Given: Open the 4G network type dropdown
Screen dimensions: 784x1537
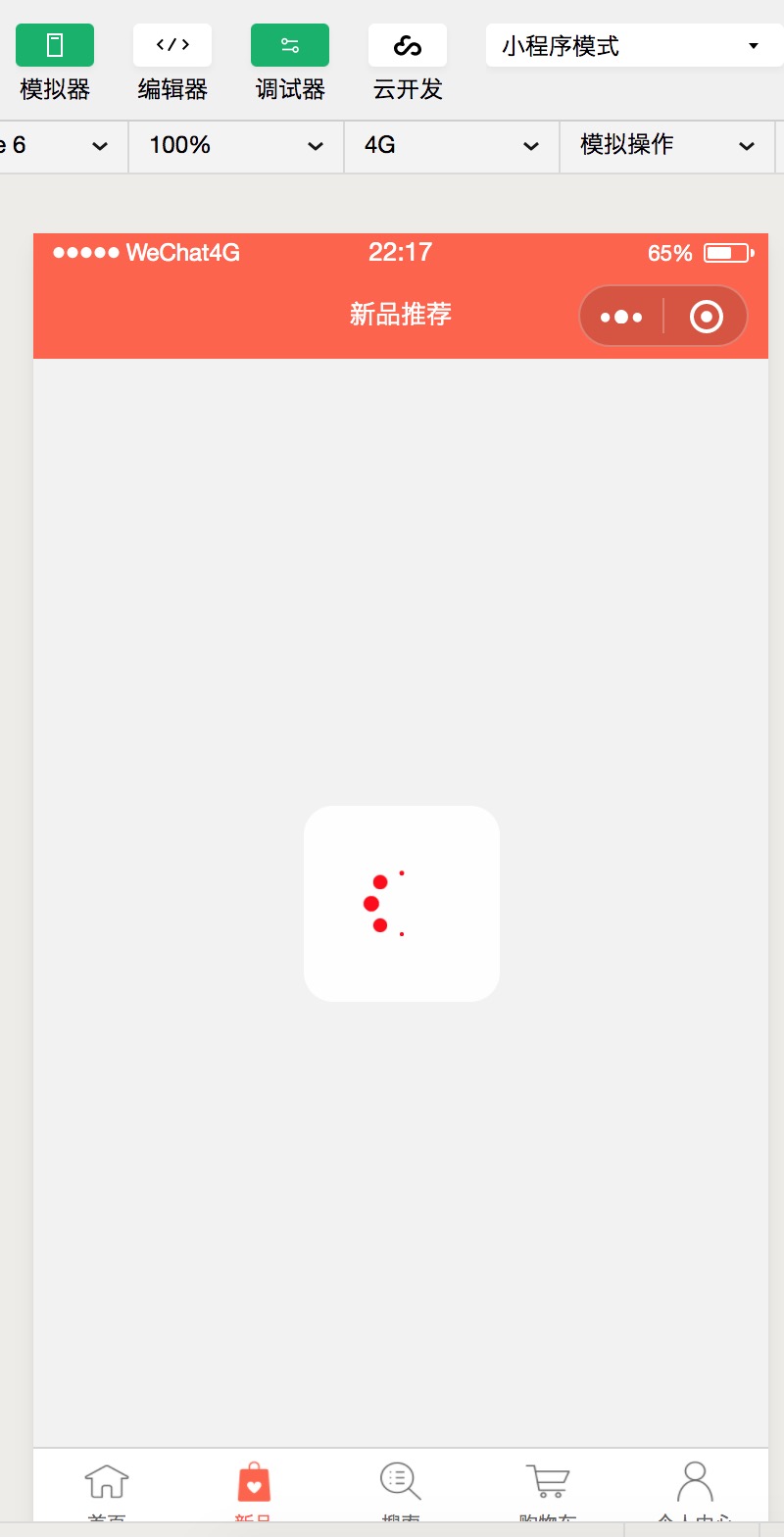Looking at the screenshot, I should click(451, 146).
